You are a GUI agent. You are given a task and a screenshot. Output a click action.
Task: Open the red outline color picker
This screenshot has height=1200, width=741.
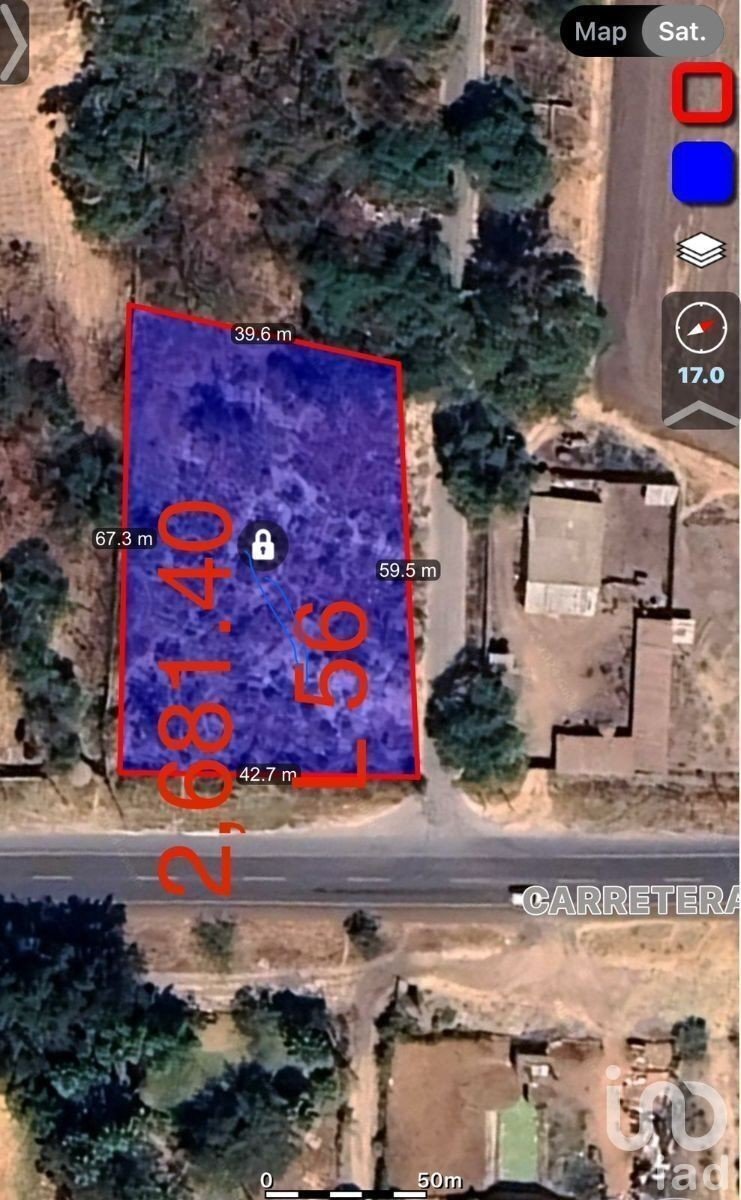pyautogui.click(x=702, y=94)
